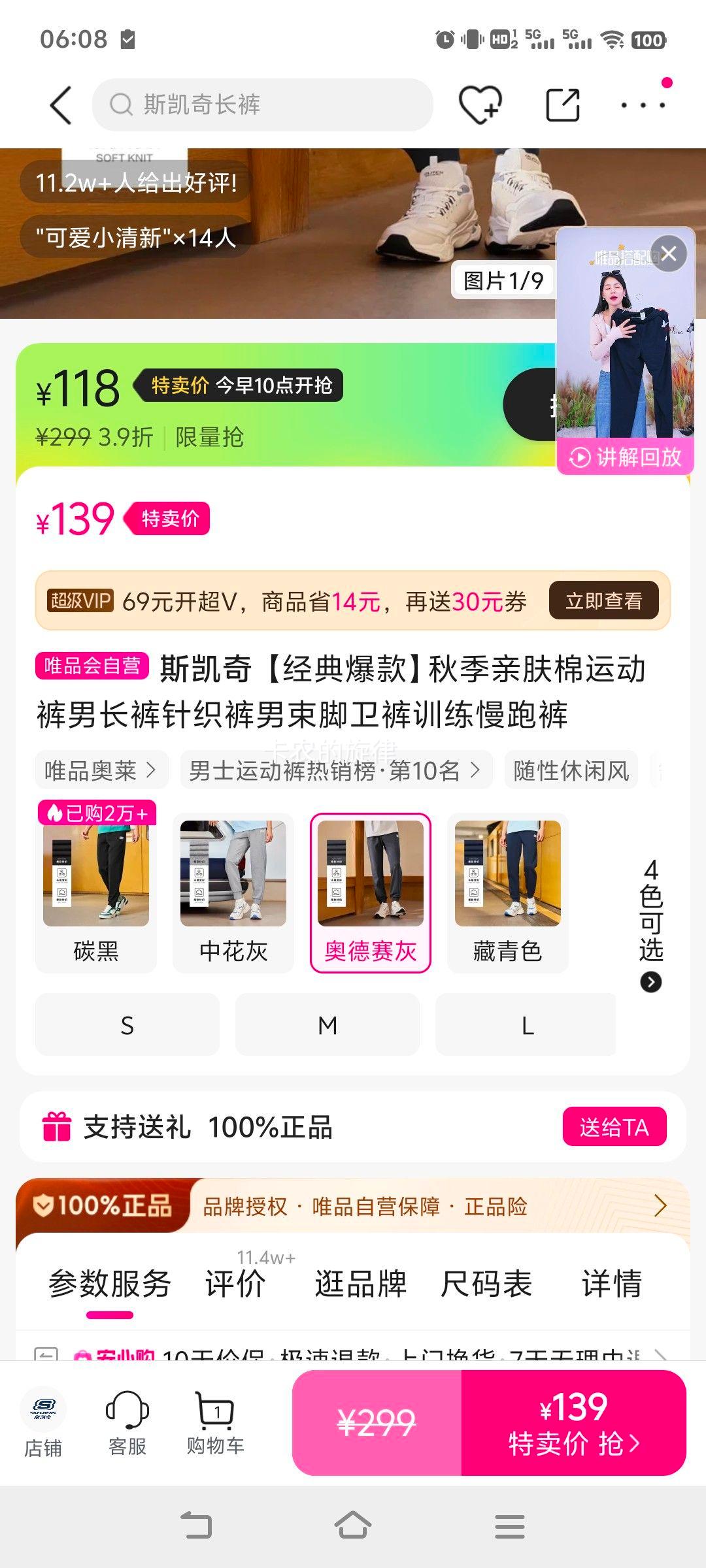706x1568 pixels.
Task: Close the floating video preview
Action: [668, 253]
